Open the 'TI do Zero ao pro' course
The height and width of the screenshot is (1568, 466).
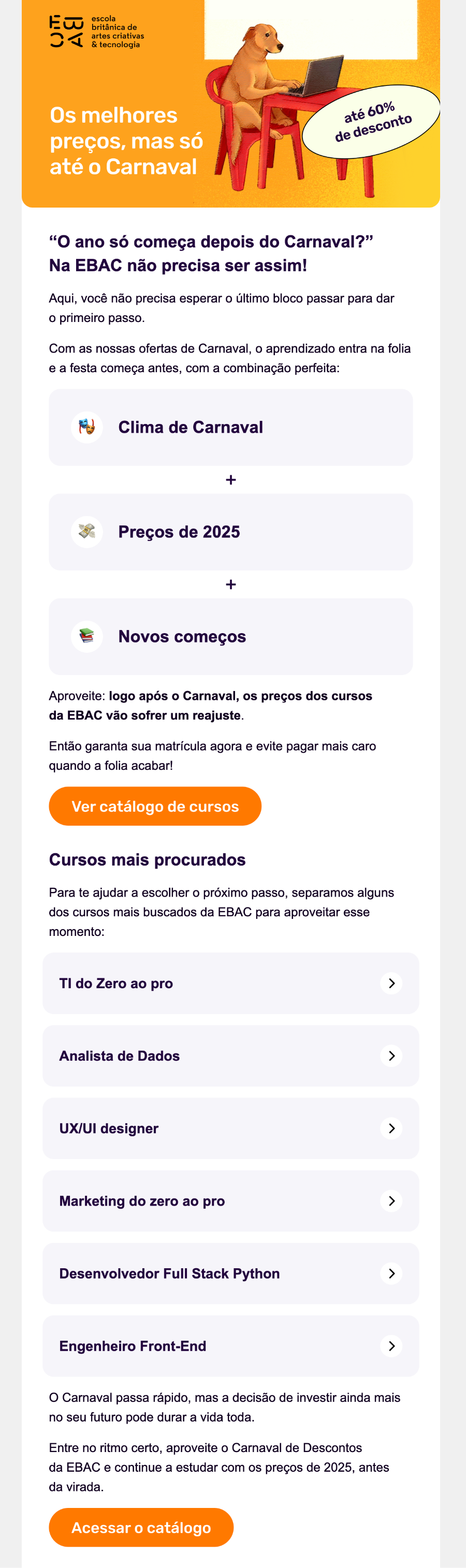pos(230,983)
